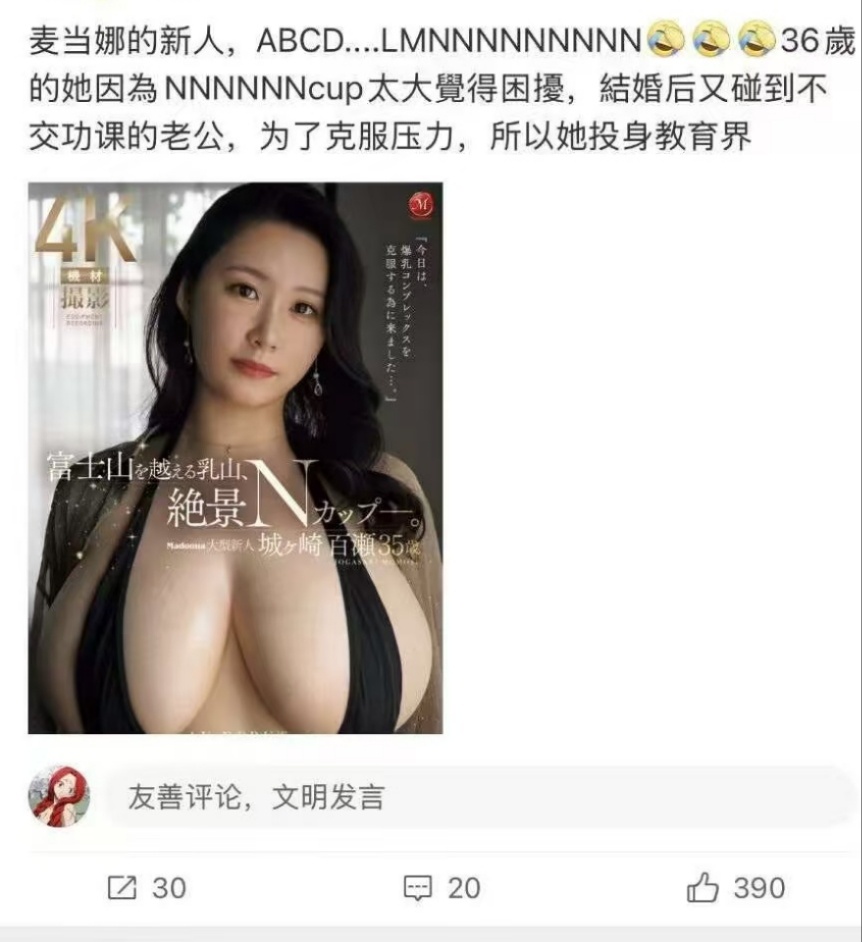862x942 pixels.
Task: Like the post with 390 likes
Action: click(735, 887)
